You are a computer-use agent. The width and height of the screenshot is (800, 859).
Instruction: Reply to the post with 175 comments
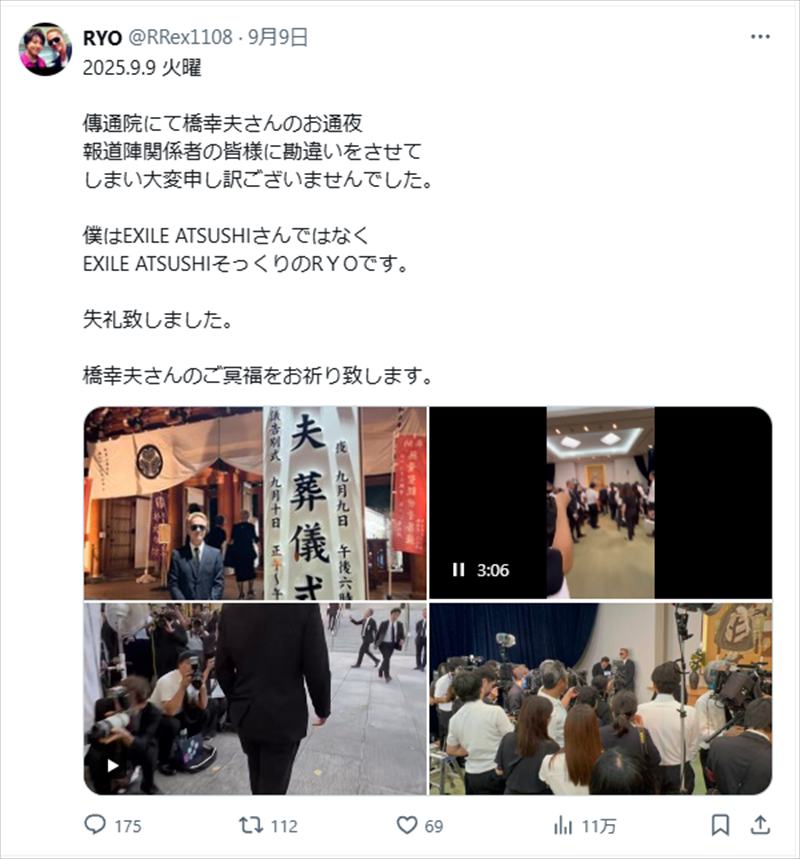tap(97, 825)
